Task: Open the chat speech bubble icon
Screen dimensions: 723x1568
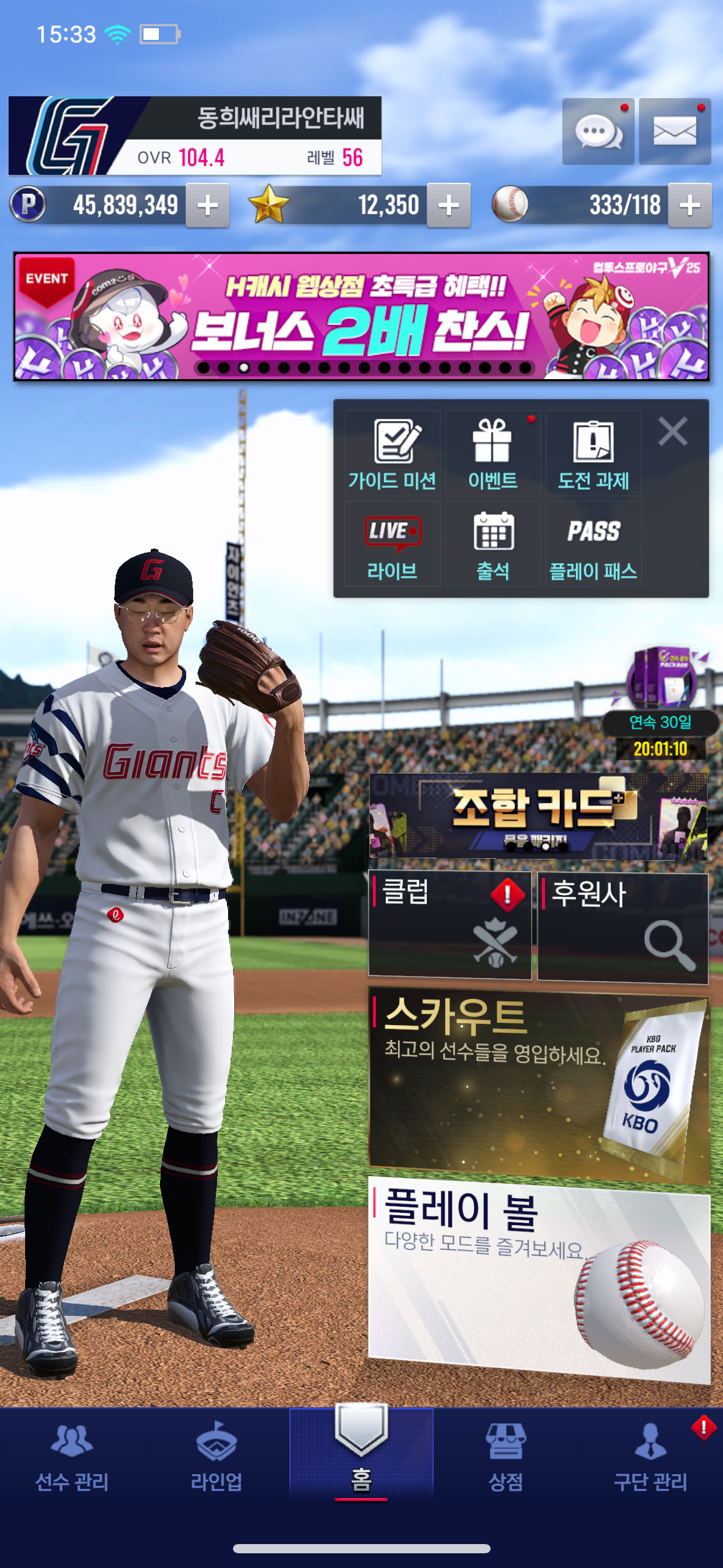Action: [x=598, y=131]
